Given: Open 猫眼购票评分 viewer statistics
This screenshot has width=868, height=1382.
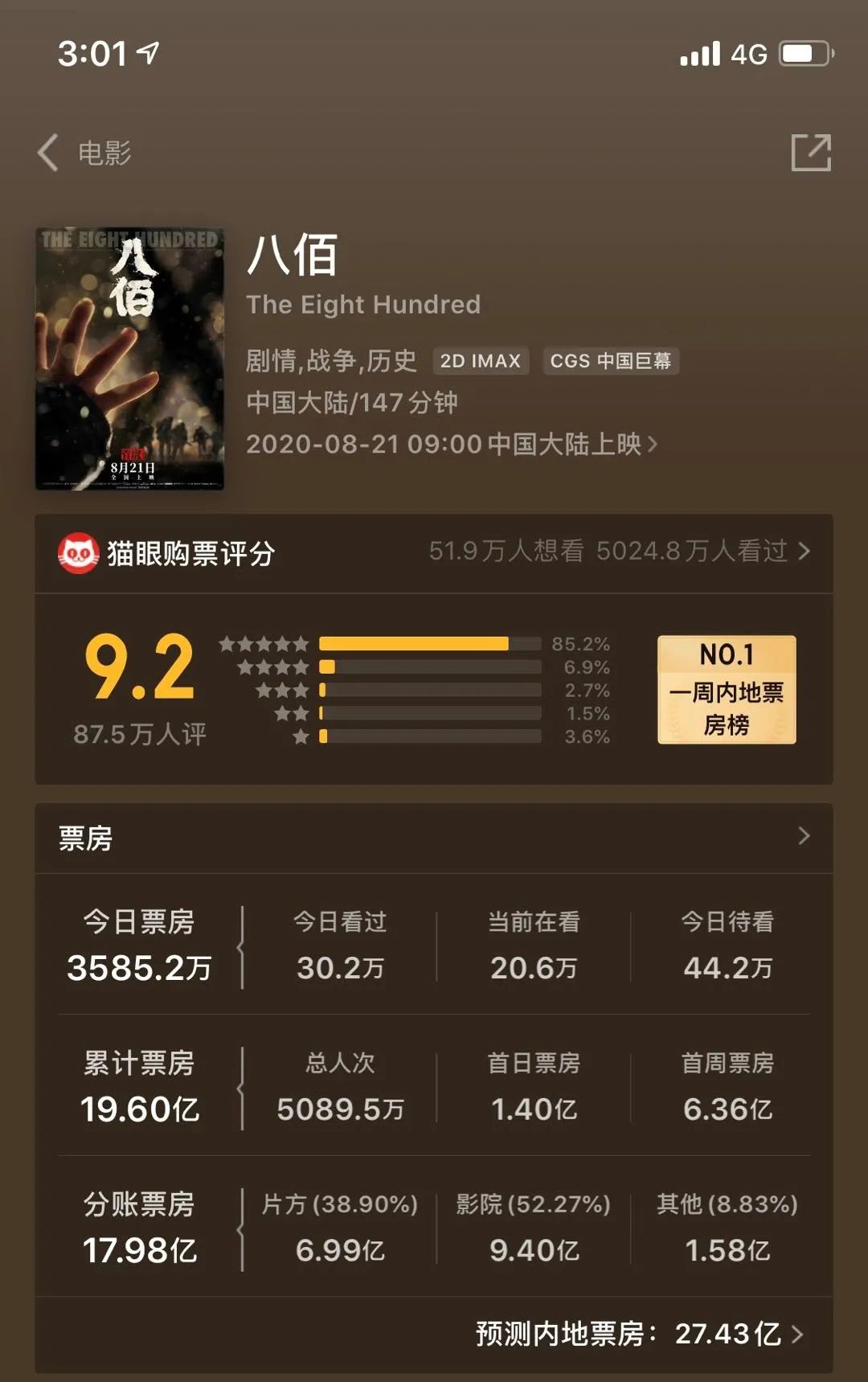Looking at the screenshot, I should point(619,552).
